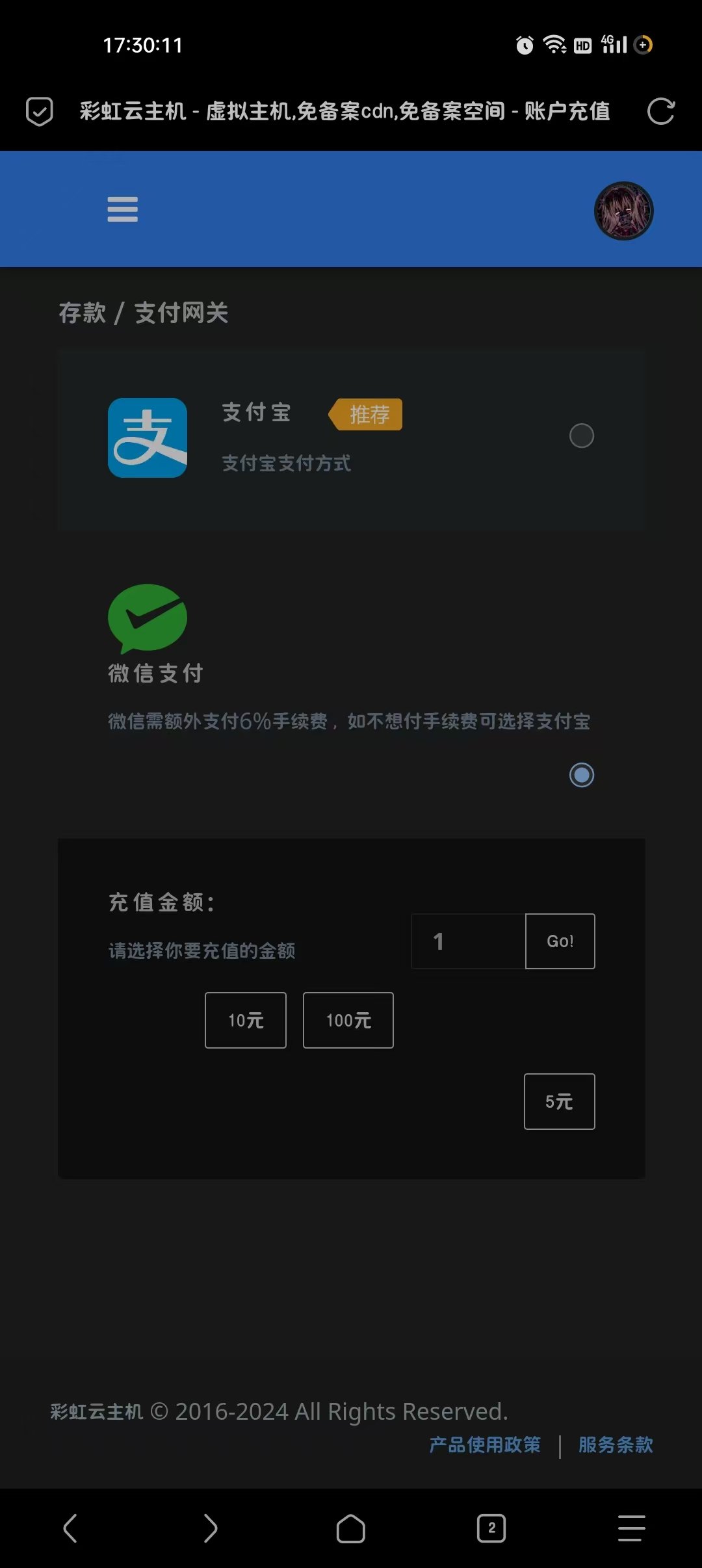Go back using the browser back arrow

tap(70, 1528)
